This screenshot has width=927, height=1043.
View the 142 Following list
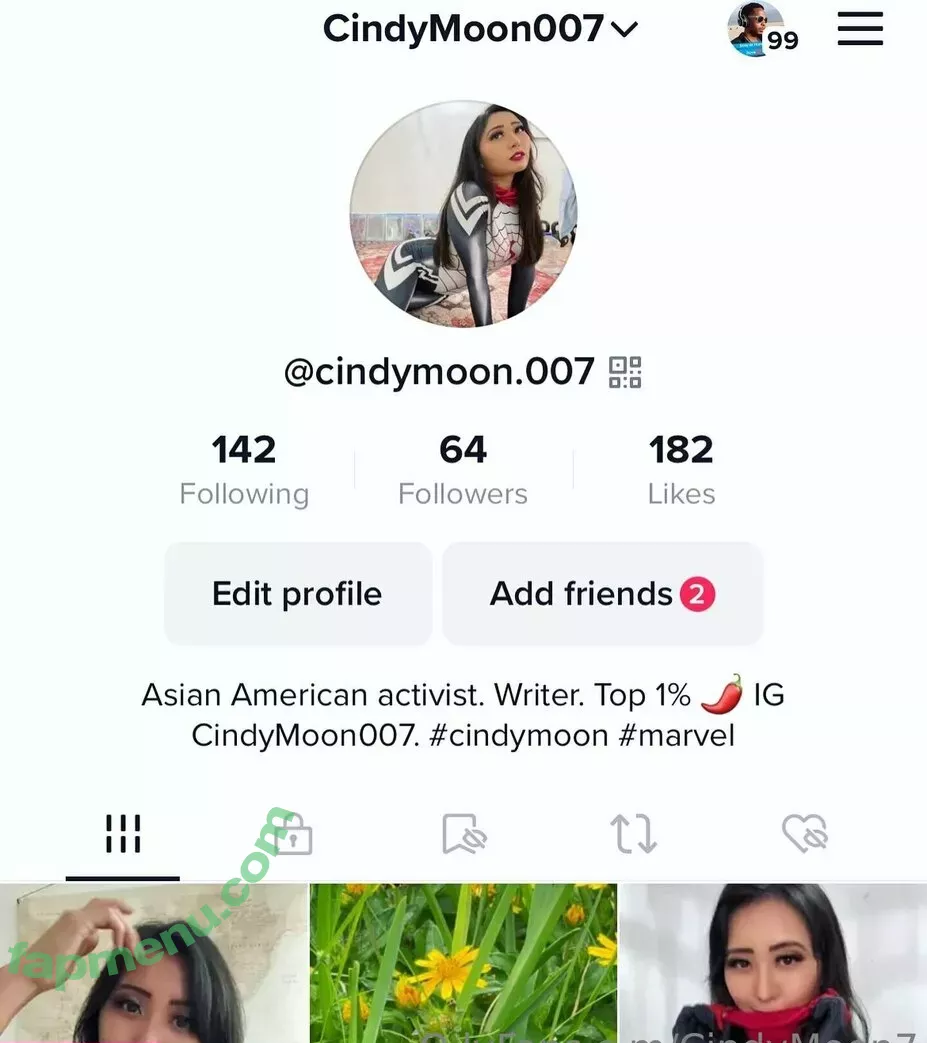244,469
